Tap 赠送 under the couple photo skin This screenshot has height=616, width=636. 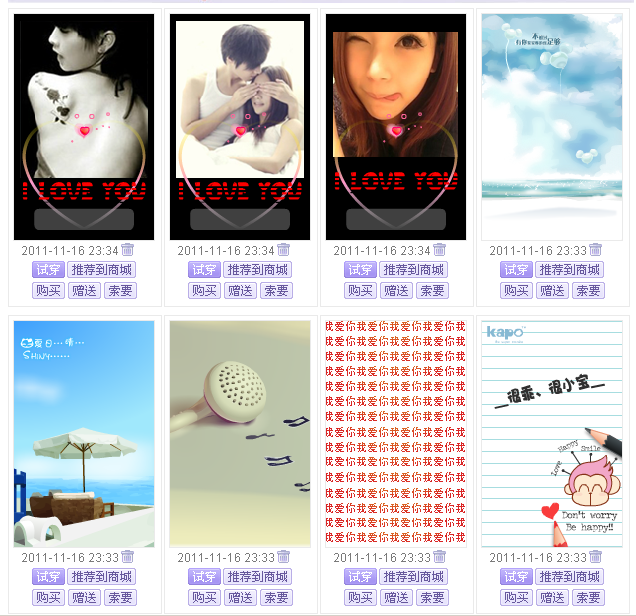240,291
